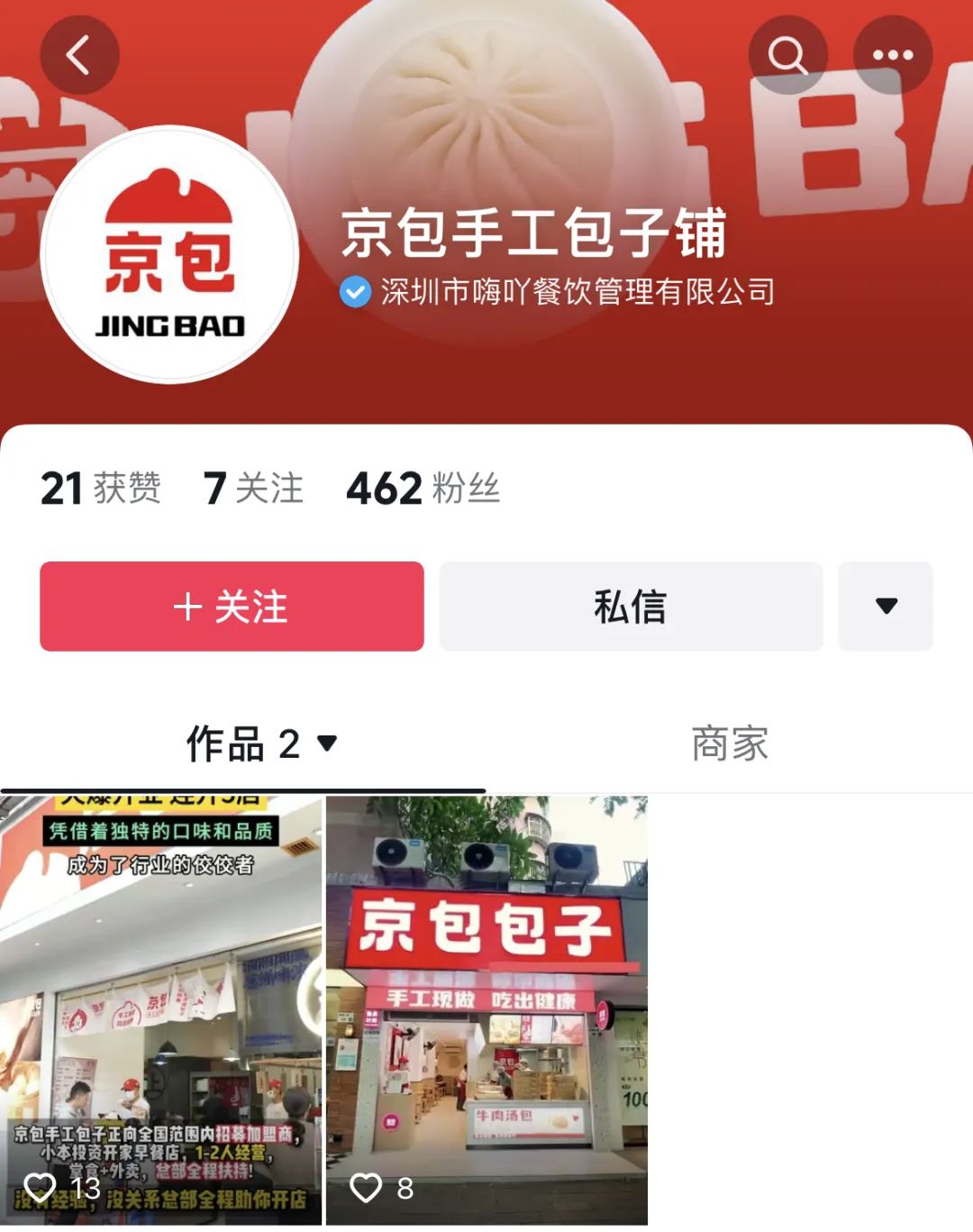Viewport: 973px width, 1232px height.
Task: Expand the dropdown arrow beside 私信
Action: (x=886, y=607)
